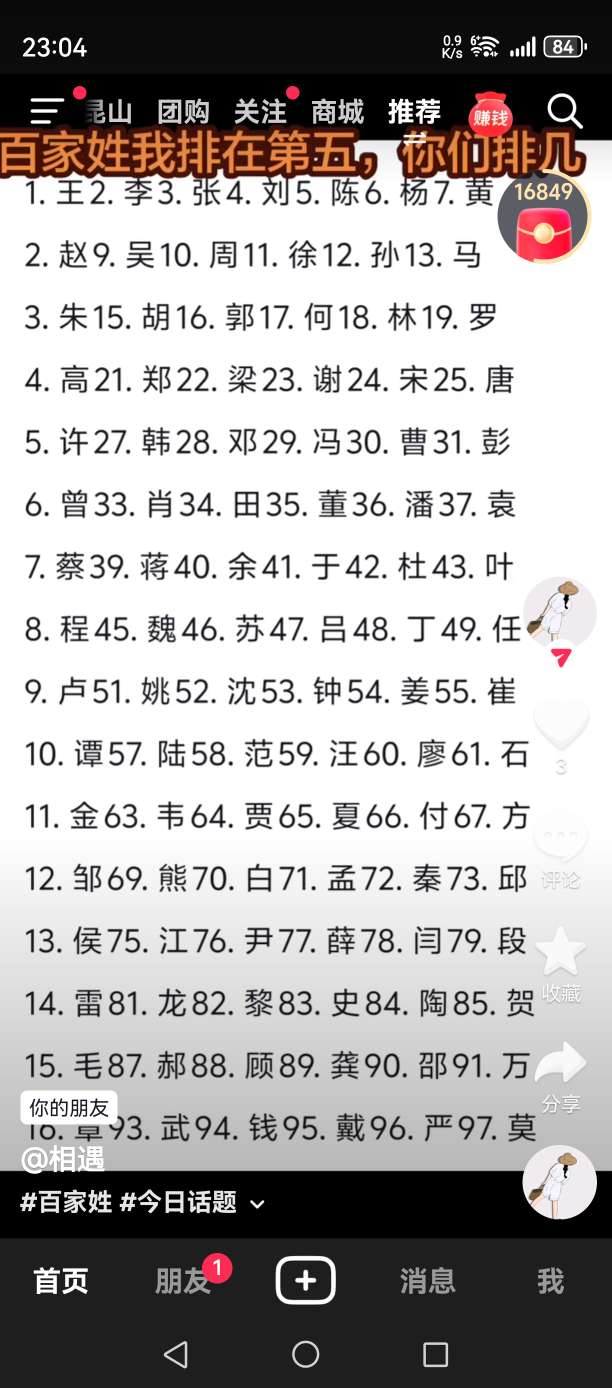Expand the #百家姓 #今日话题 caption
The image size is (612, 1388).
pyautogui.click(x=142, y=1203)
